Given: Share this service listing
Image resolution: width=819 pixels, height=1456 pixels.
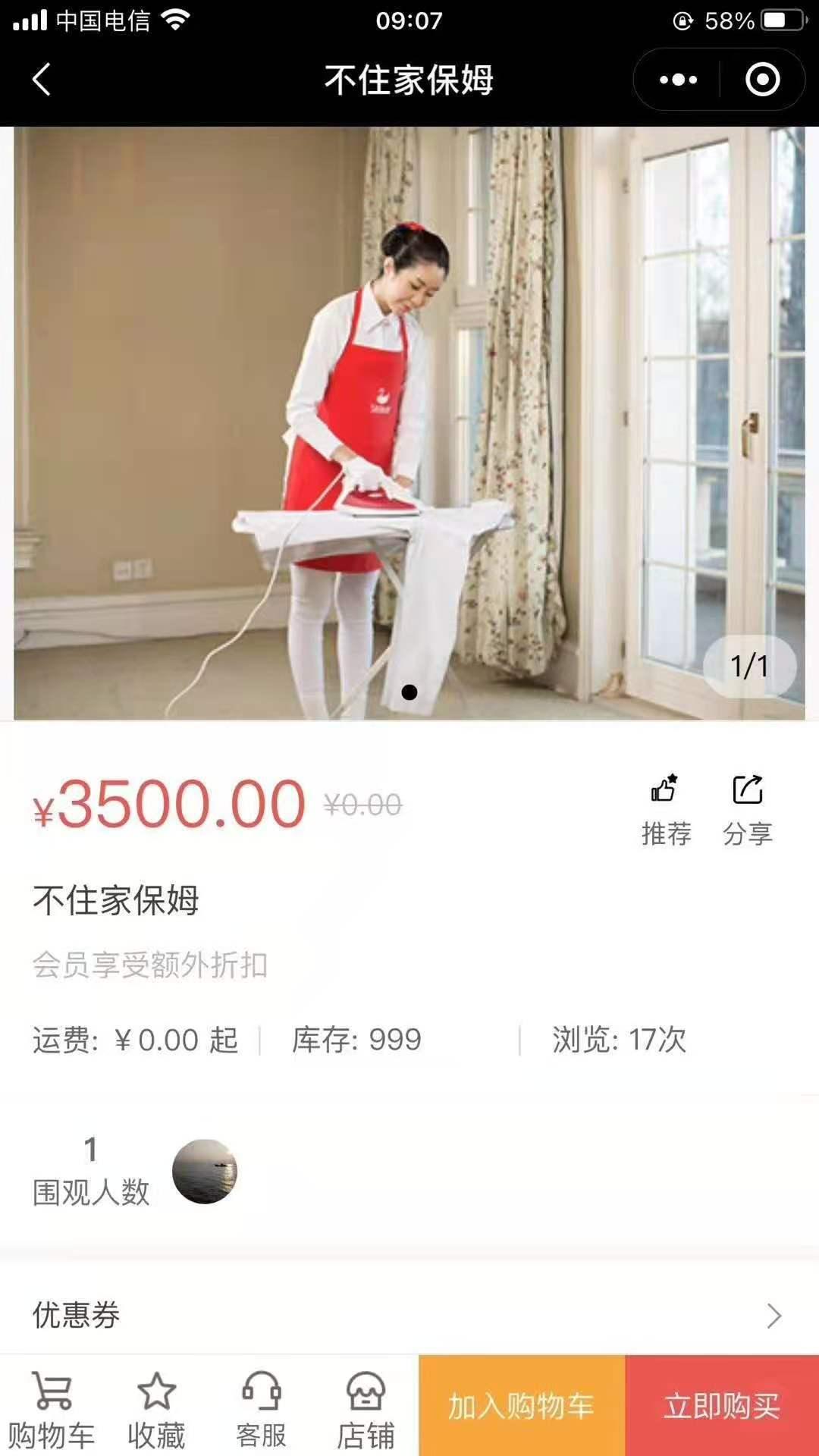Looking at the screenshot, I should (748, 810).
